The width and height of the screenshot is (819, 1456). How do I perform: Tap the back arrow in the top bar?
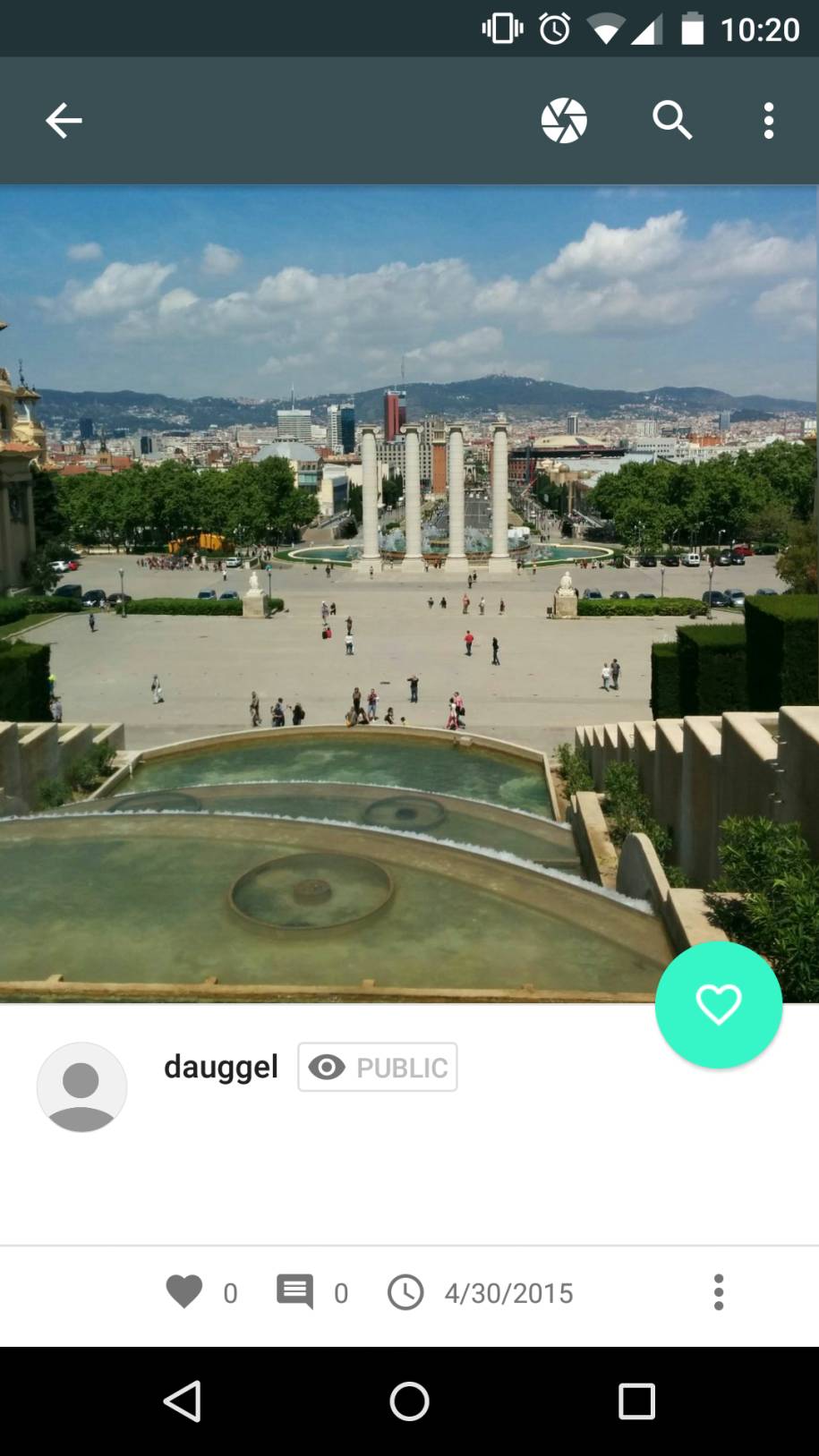click(x=63, y=119)
